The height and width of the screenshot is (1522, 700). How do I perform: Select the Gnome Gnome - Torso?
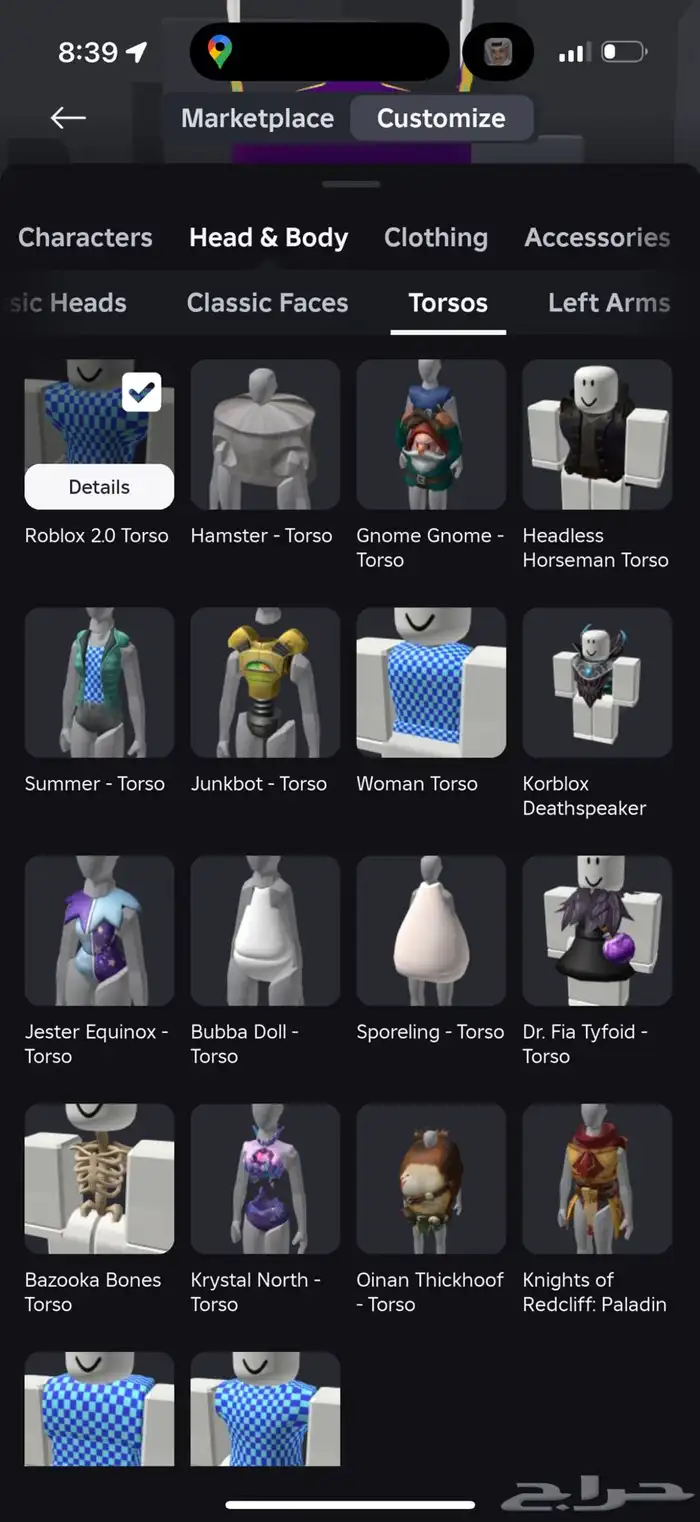click(431, 435)
